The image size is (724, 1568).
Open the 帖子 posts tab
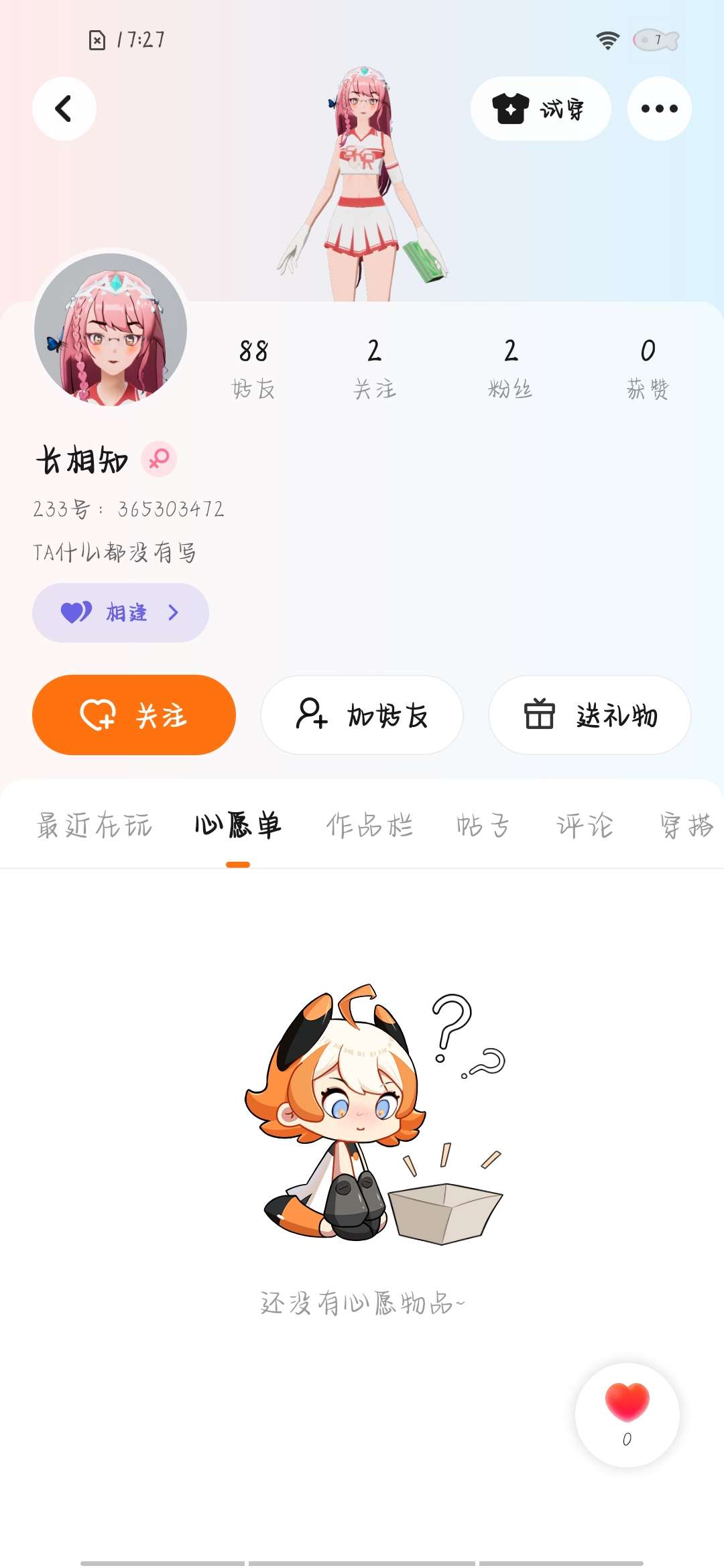coord(483,825)
